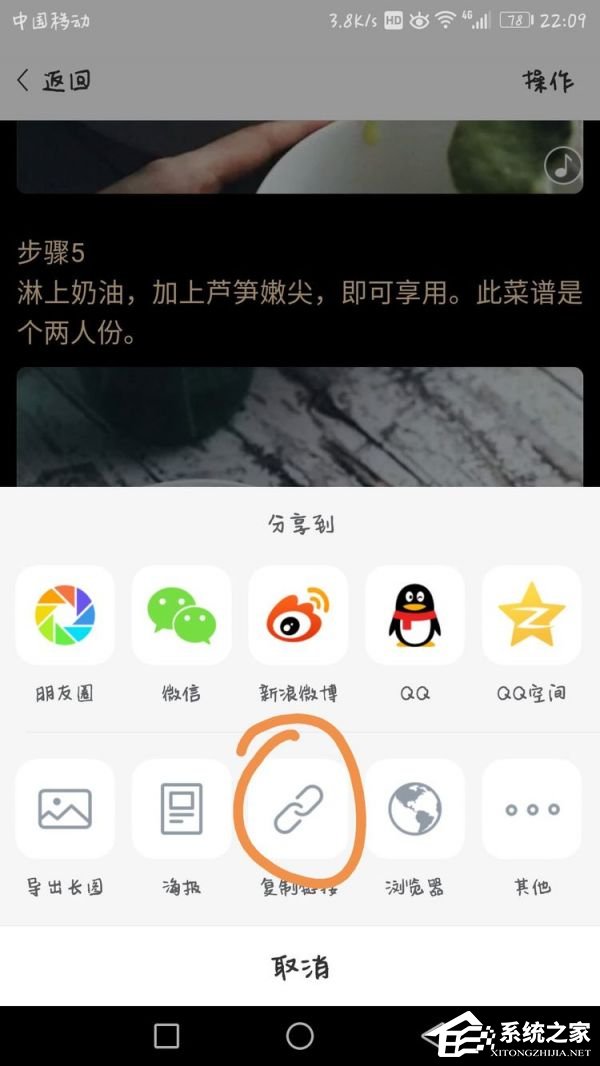
Task: Open in 浏览器 (browser)
Action: click(x=415, y=809)
